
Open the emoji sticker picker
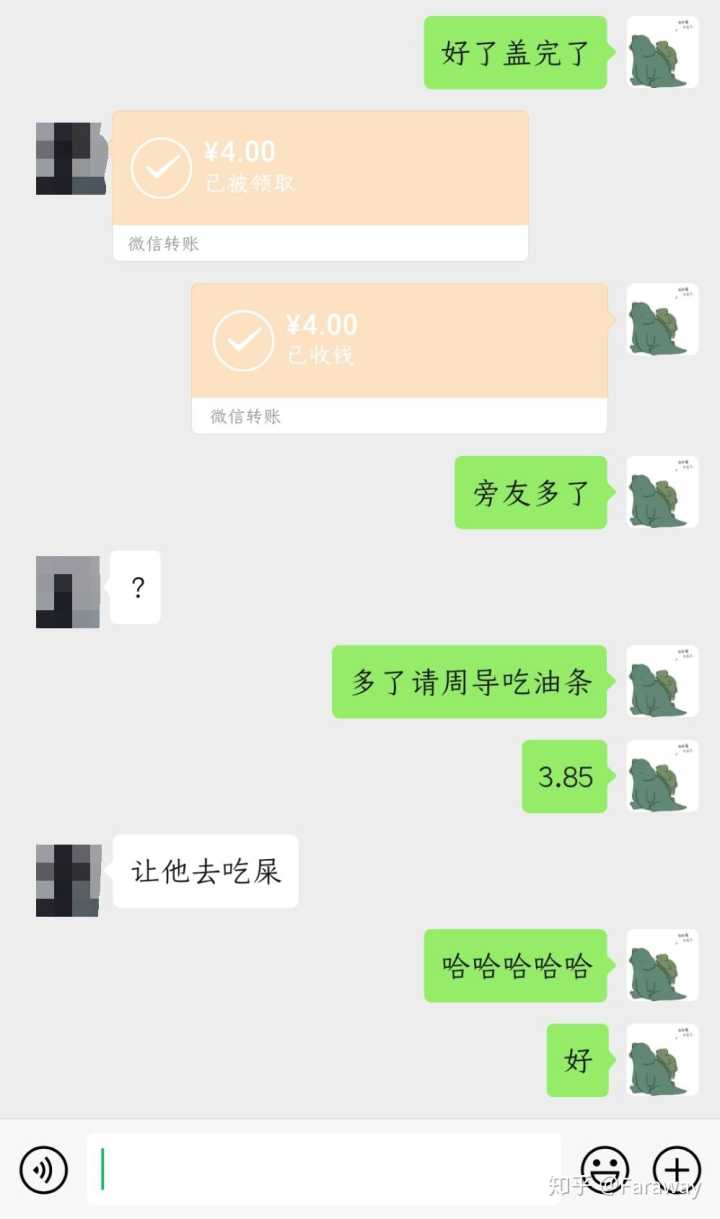pyautogui.click(x=605, y=1169)
